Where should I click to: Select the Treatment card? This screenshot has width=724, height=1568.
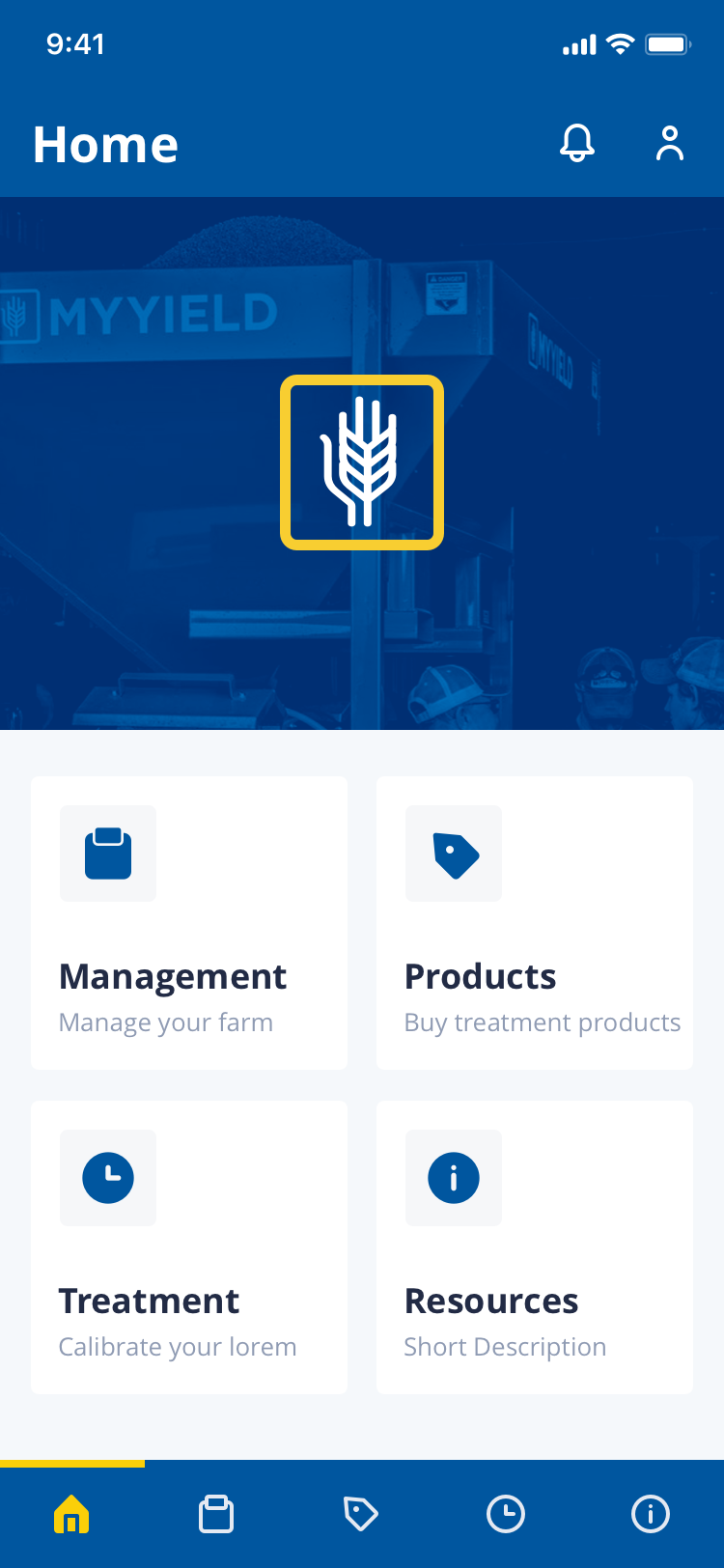189,1247
